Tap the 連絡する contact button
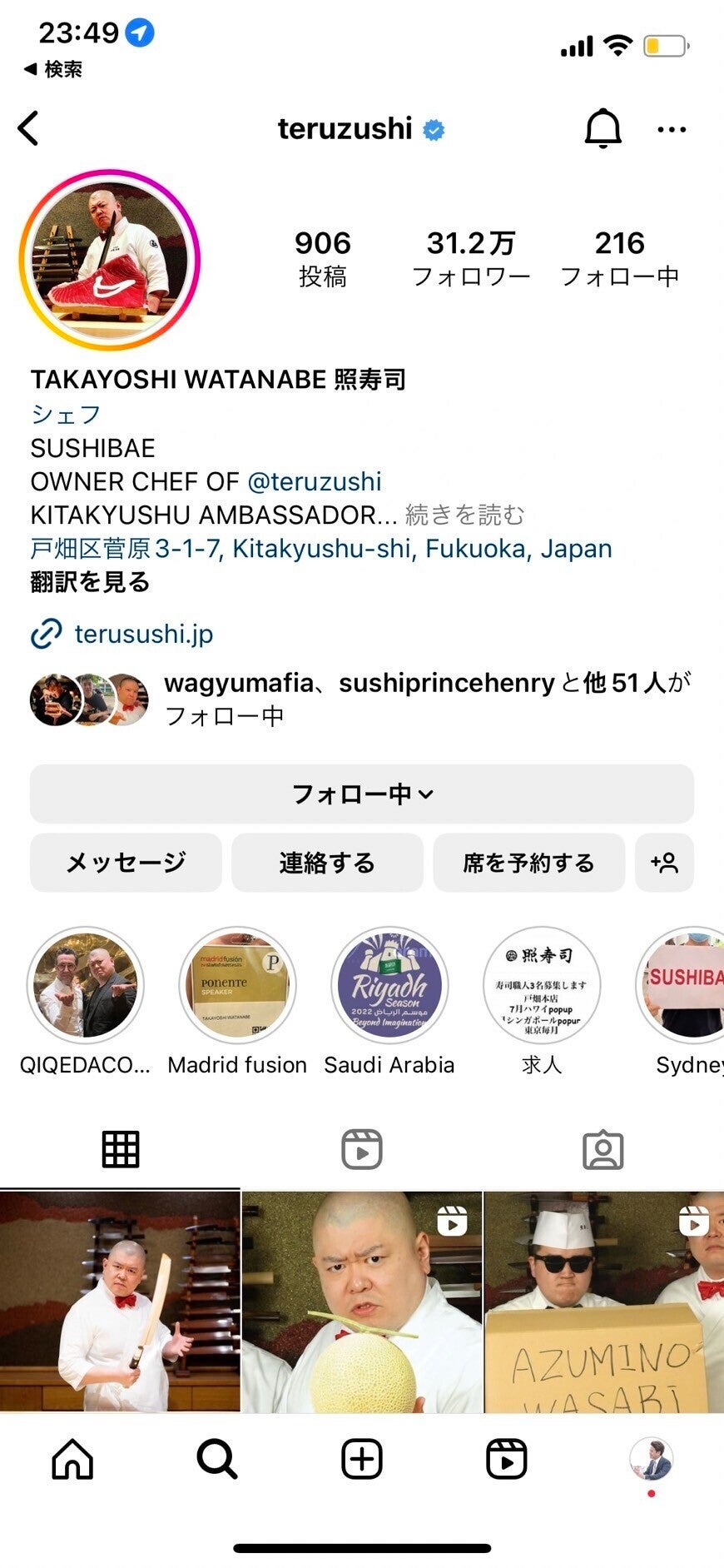 327,863
